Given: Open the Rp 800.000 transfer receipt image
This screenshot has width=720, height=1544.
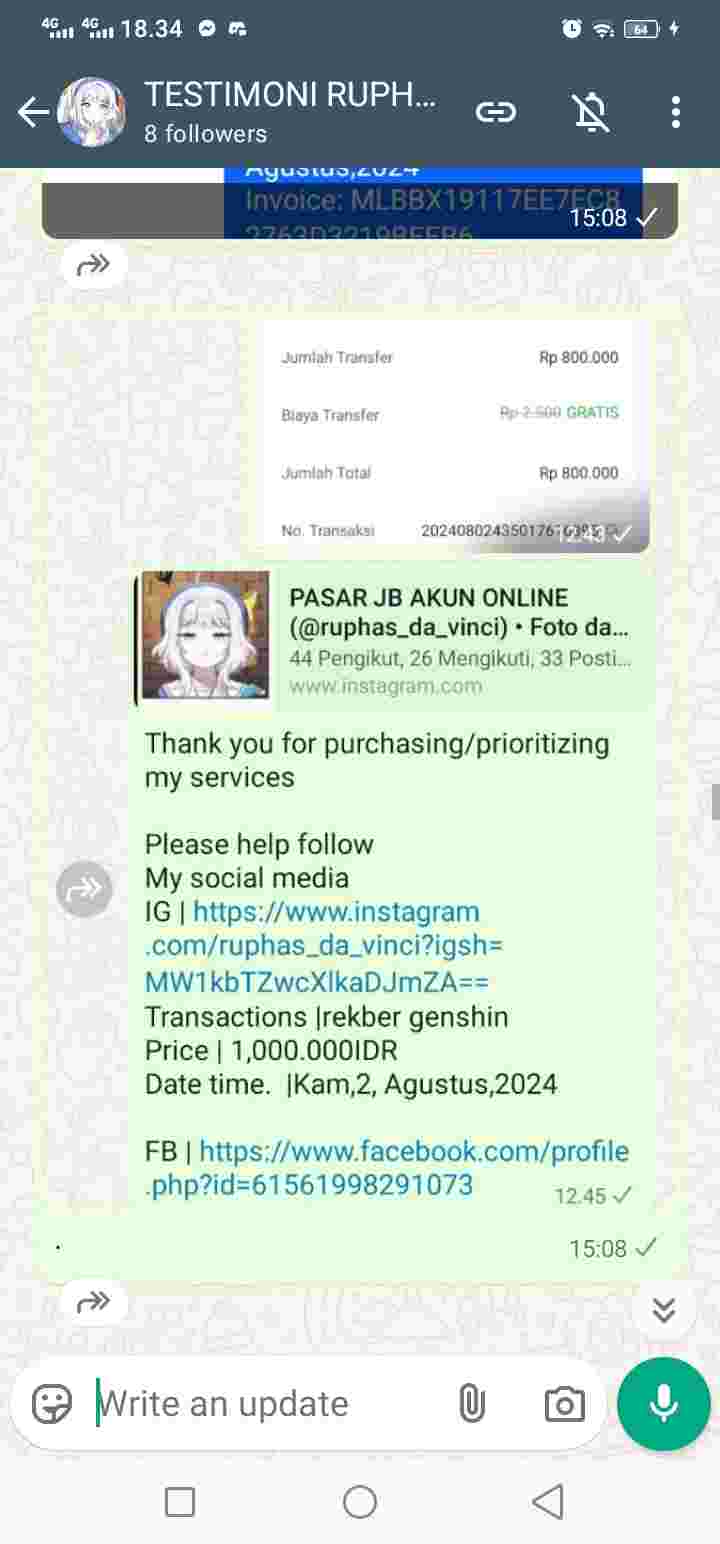Looking at the screenshot, I should 456,436.
